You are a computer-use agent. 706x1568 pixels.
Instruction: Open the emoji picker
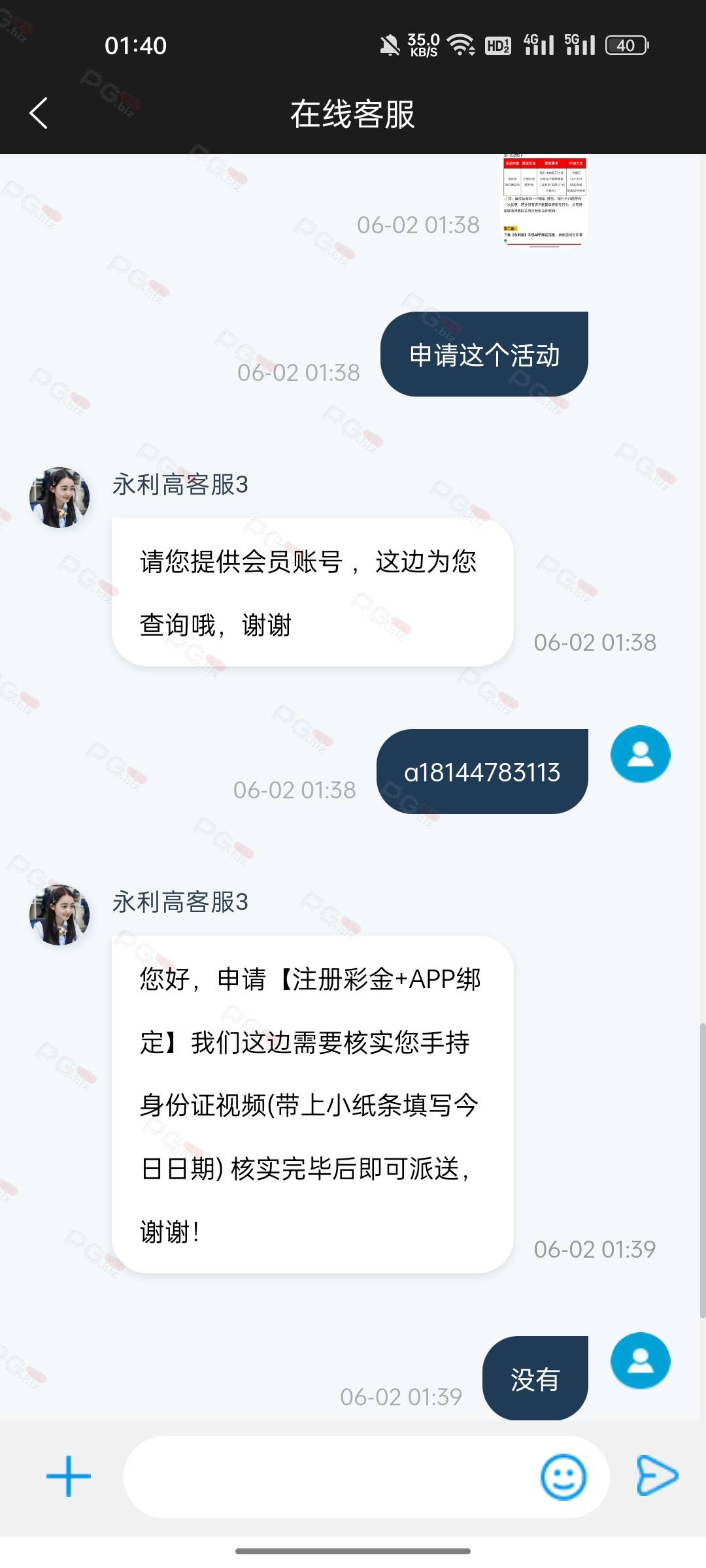(x=563, y=1477)
